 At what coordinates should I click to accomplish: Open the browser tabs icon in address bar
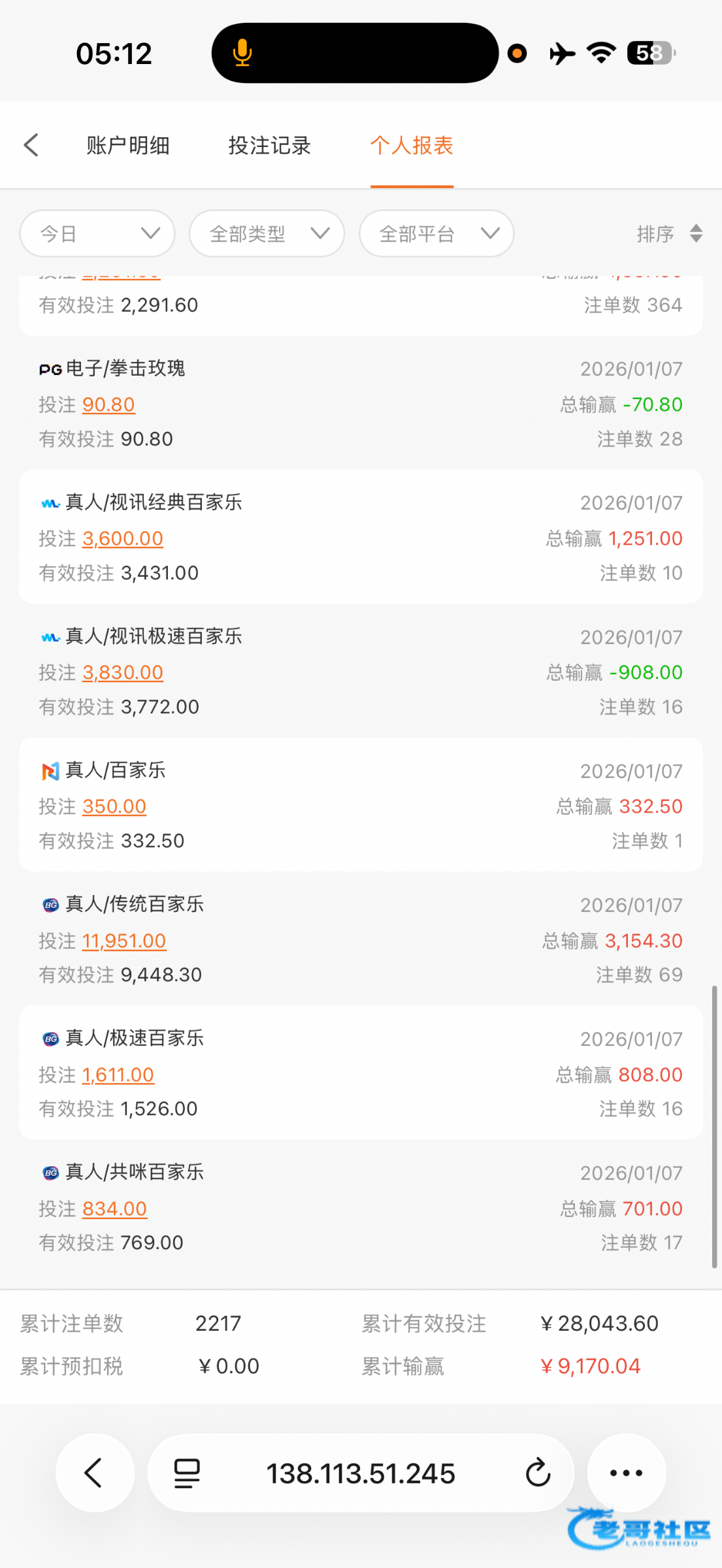pyautogui.click(x=187, y=1473)
